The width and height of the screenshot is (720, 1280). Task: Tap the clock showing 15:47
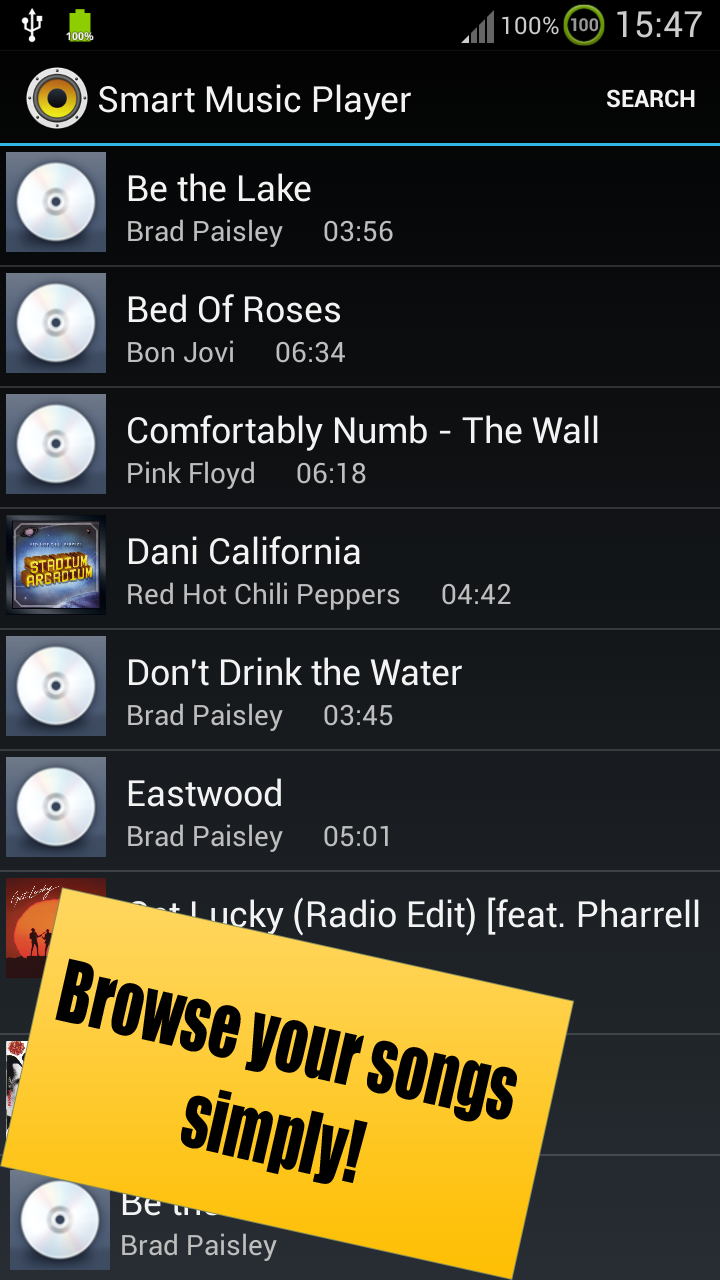click(660, 27)
